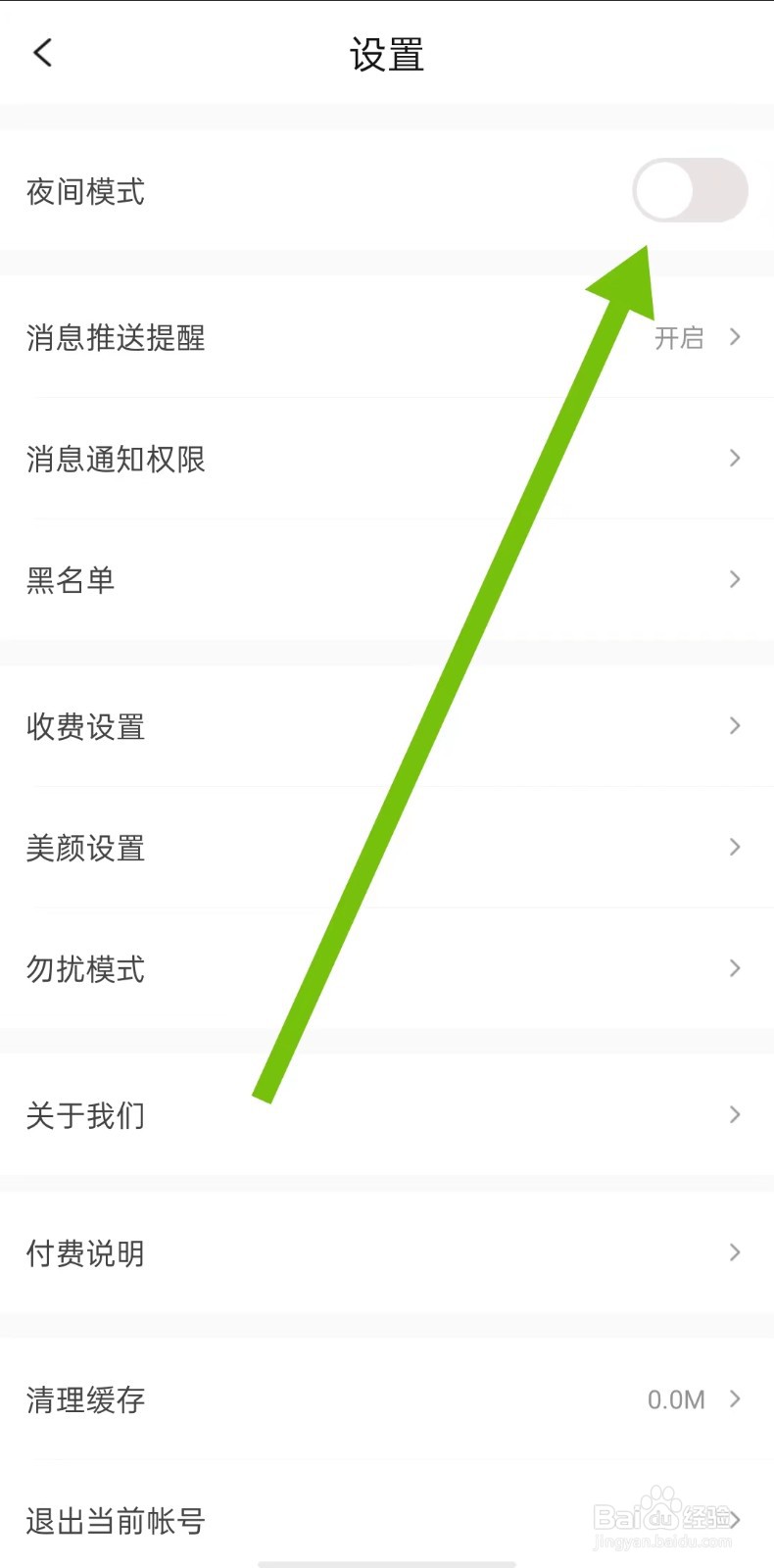Toggle the 夜间模式 night mode switch

point(690,191)
